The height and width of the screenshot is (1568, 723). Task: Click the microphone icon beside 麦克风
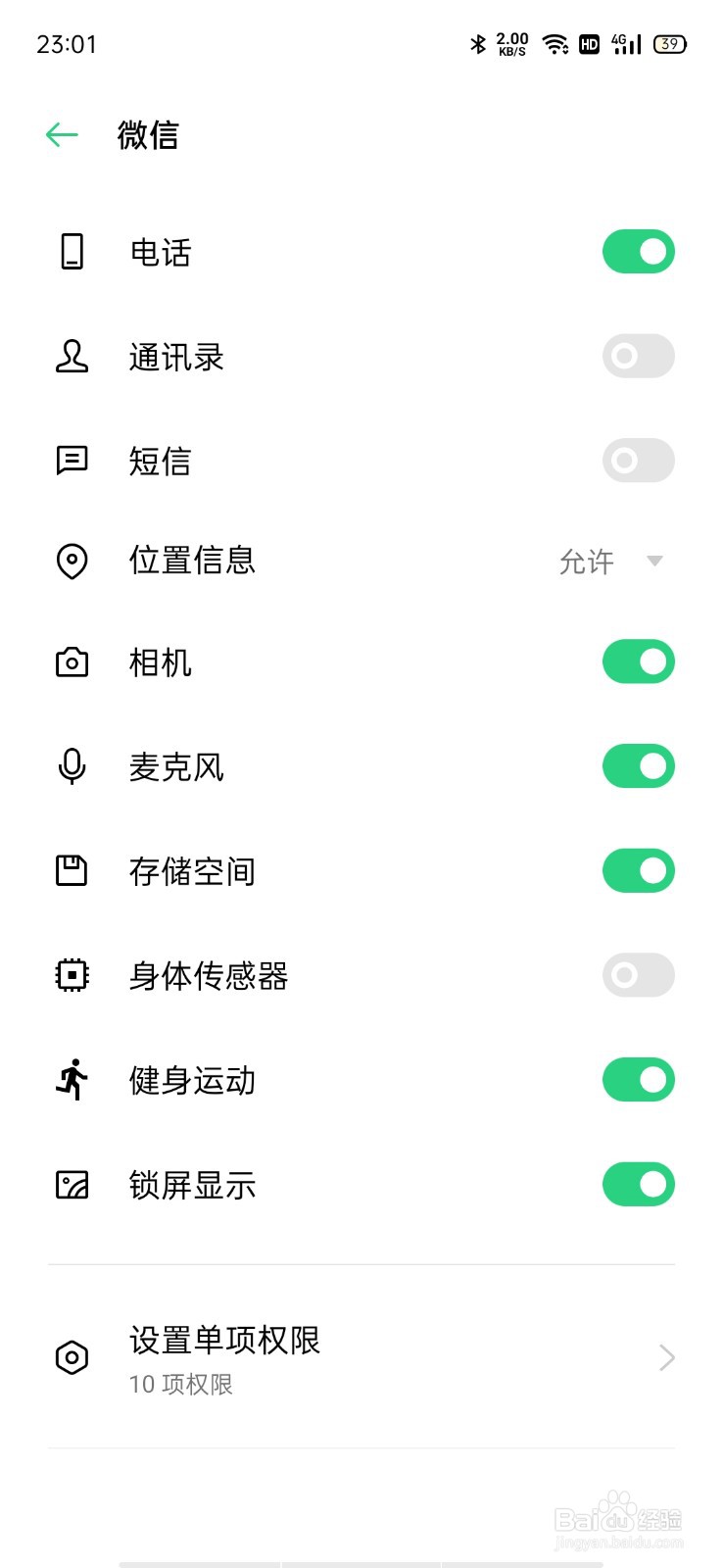[x=71, y=767]
